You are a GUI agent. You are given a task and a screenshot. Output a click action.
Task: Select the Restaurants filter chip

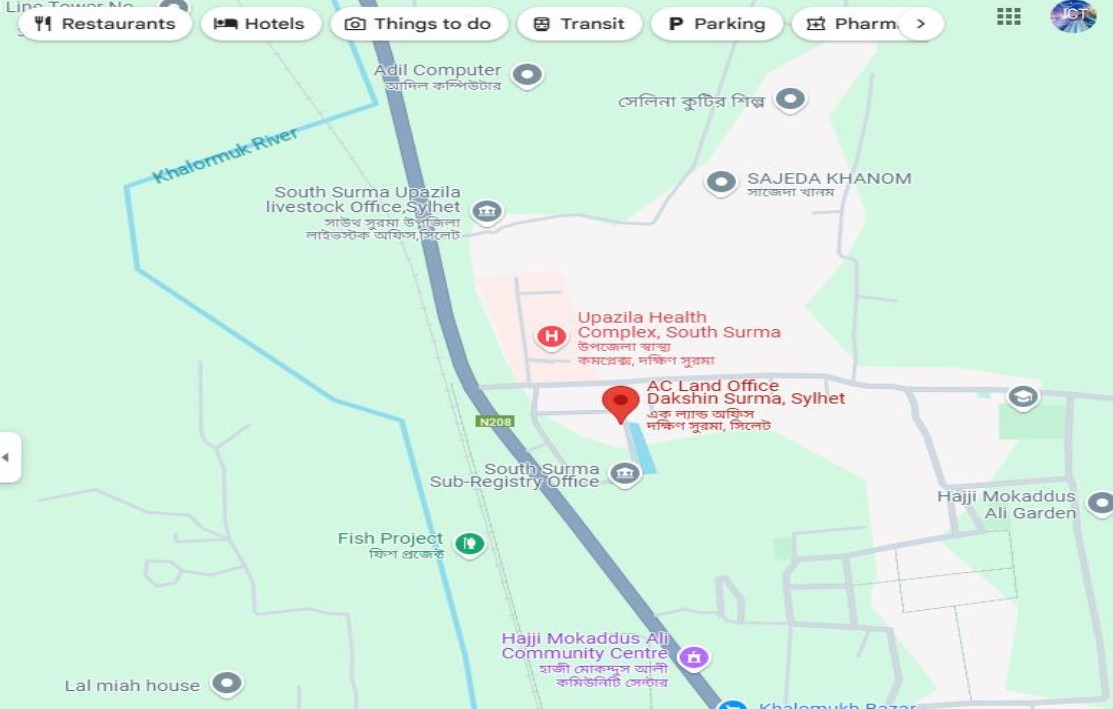pyautogui.click(x=104, y=24)
